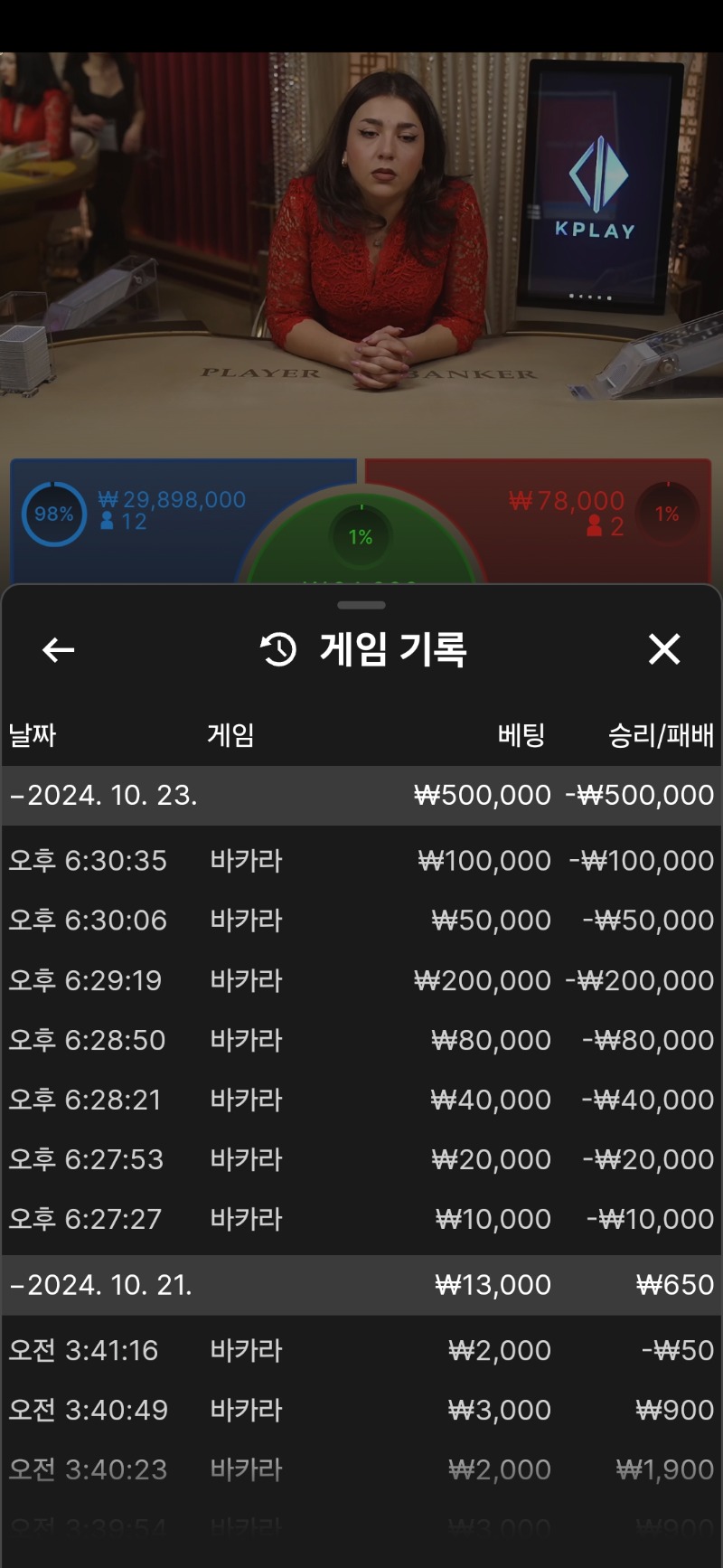This screenshot has width=723, height=1568.
Task: View the 오후 6:28:21 ₩40,000 bet record
Action: click(x=361, y=1100)
